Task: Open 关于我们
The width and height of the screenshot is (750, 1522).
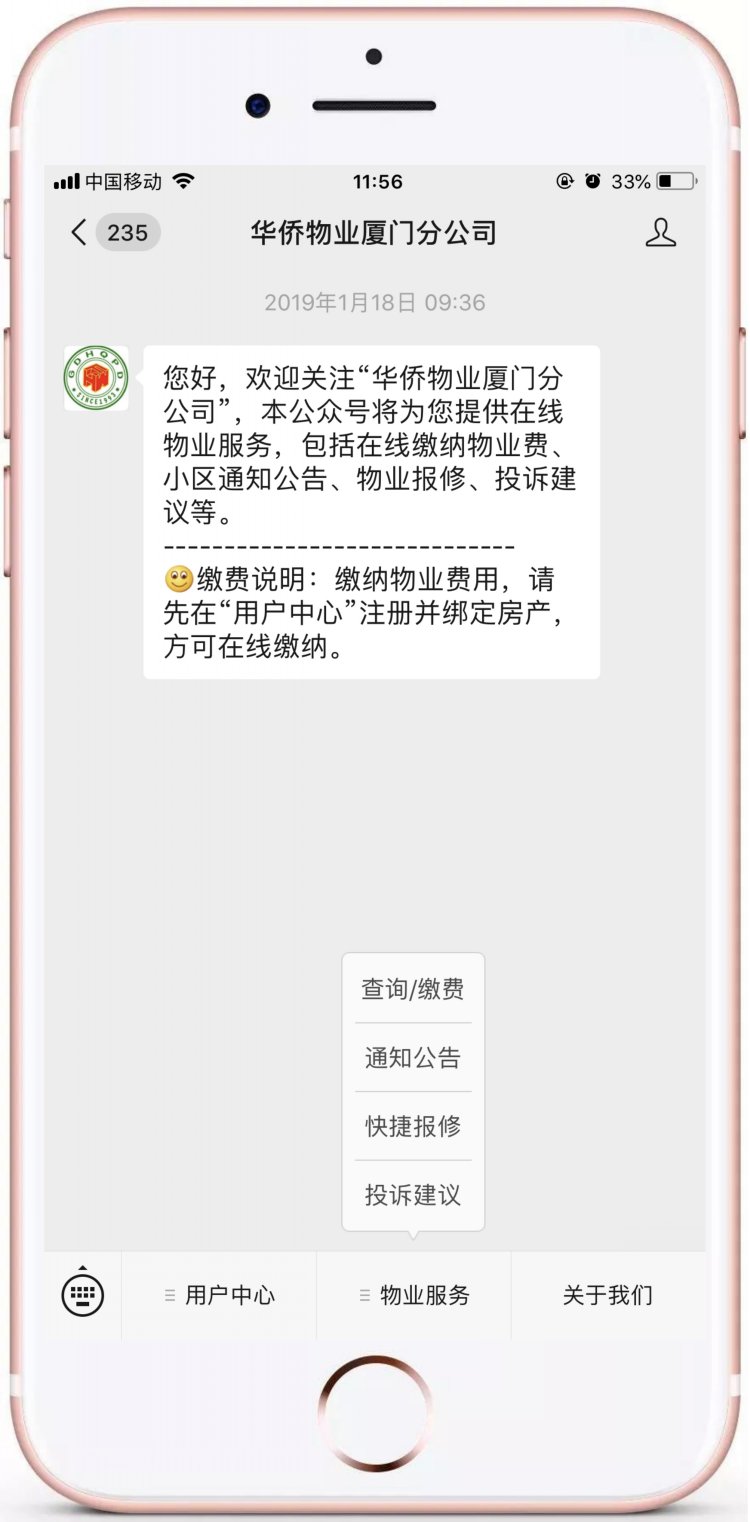Action: pos(607,1295)
